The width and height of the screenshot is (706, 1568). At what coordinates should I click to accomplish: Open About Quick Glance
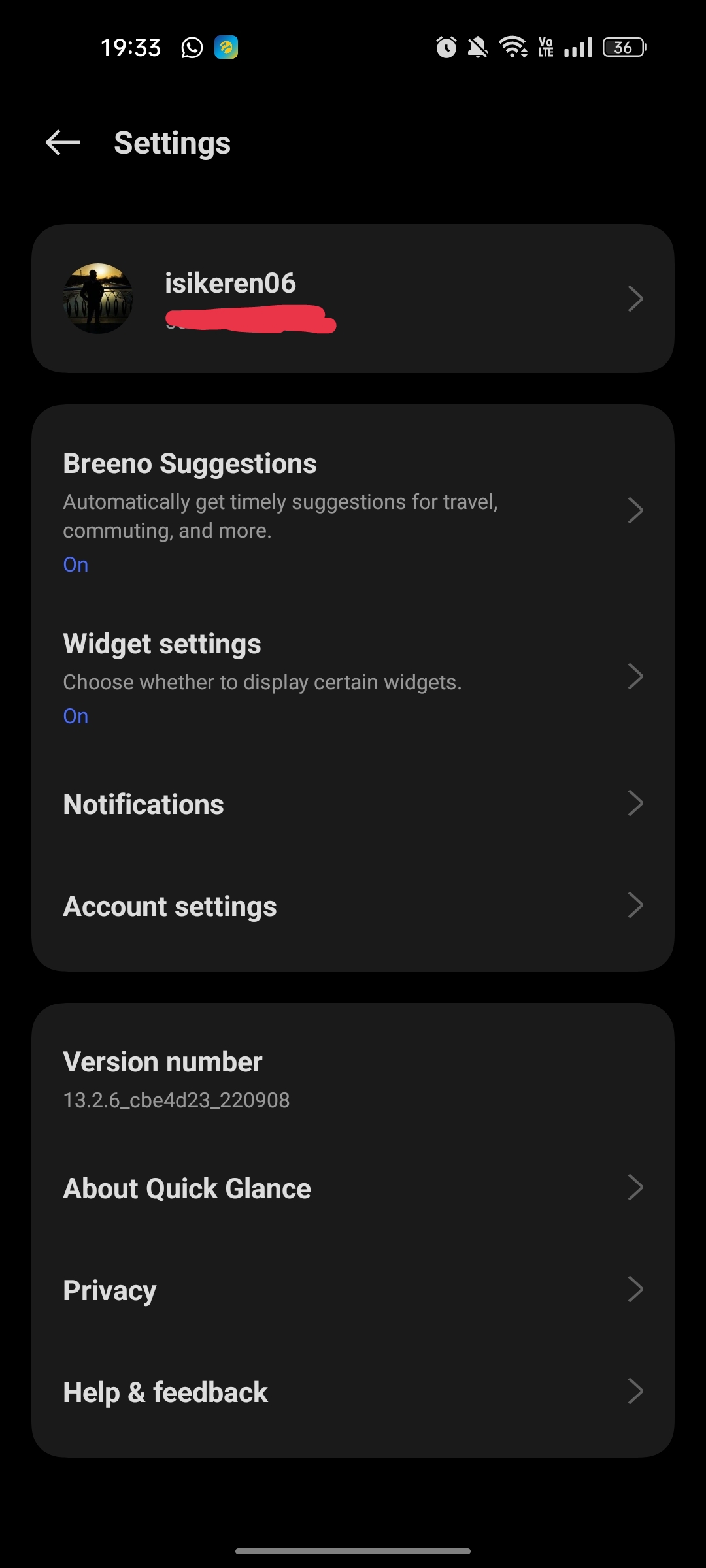point(353,1188)
